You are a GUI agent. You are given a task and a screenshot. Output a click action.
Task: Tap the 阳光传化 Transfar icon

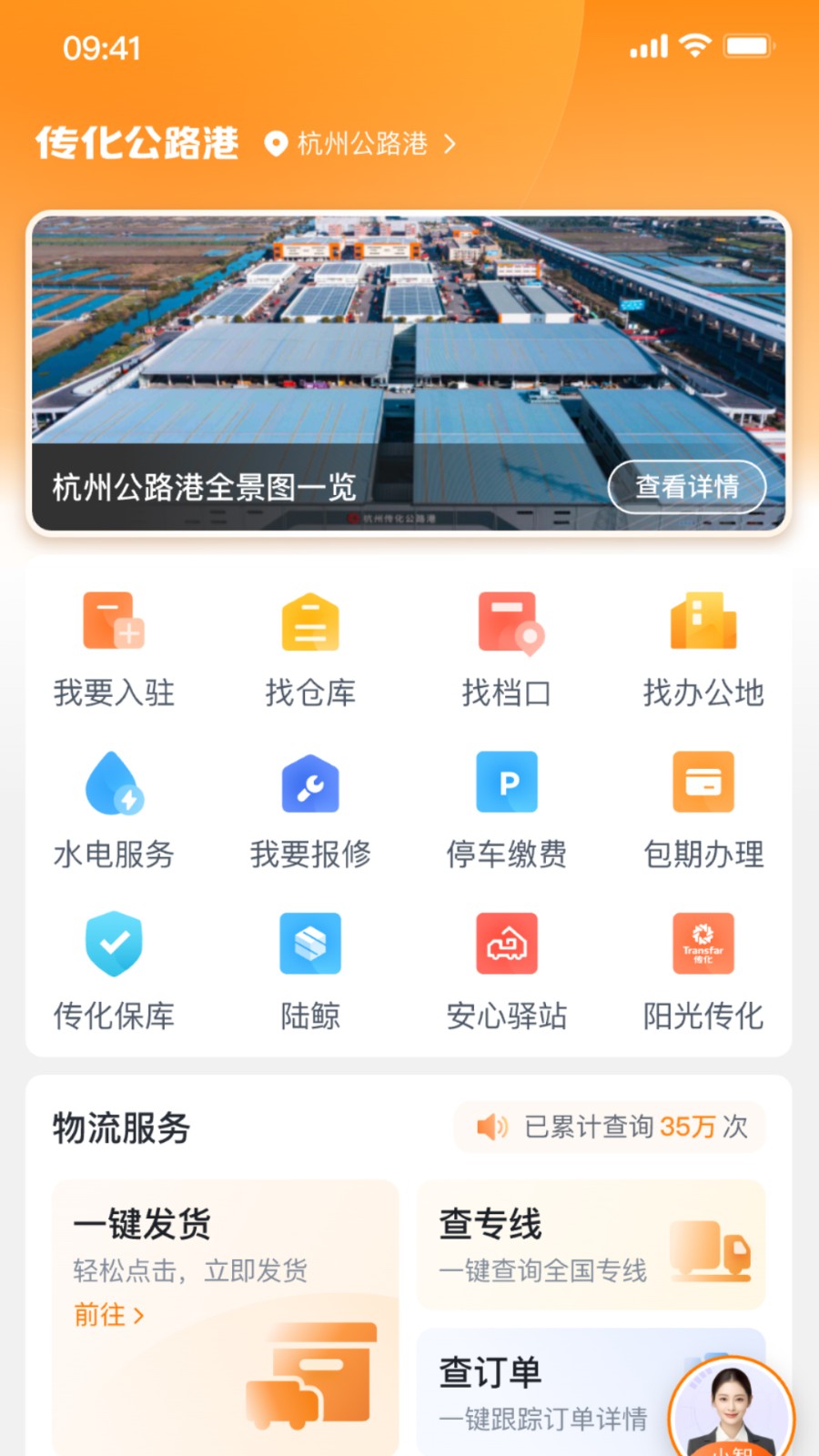[x=703, y=944]
